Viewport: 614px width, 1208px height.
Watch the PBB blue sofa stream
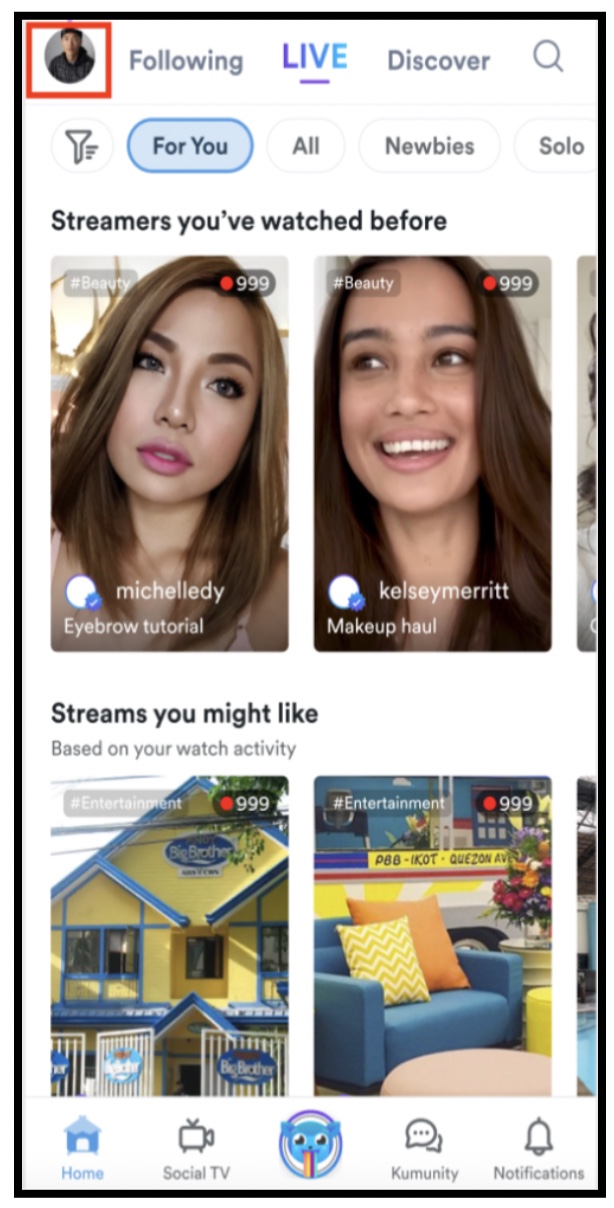coord(432,936)
